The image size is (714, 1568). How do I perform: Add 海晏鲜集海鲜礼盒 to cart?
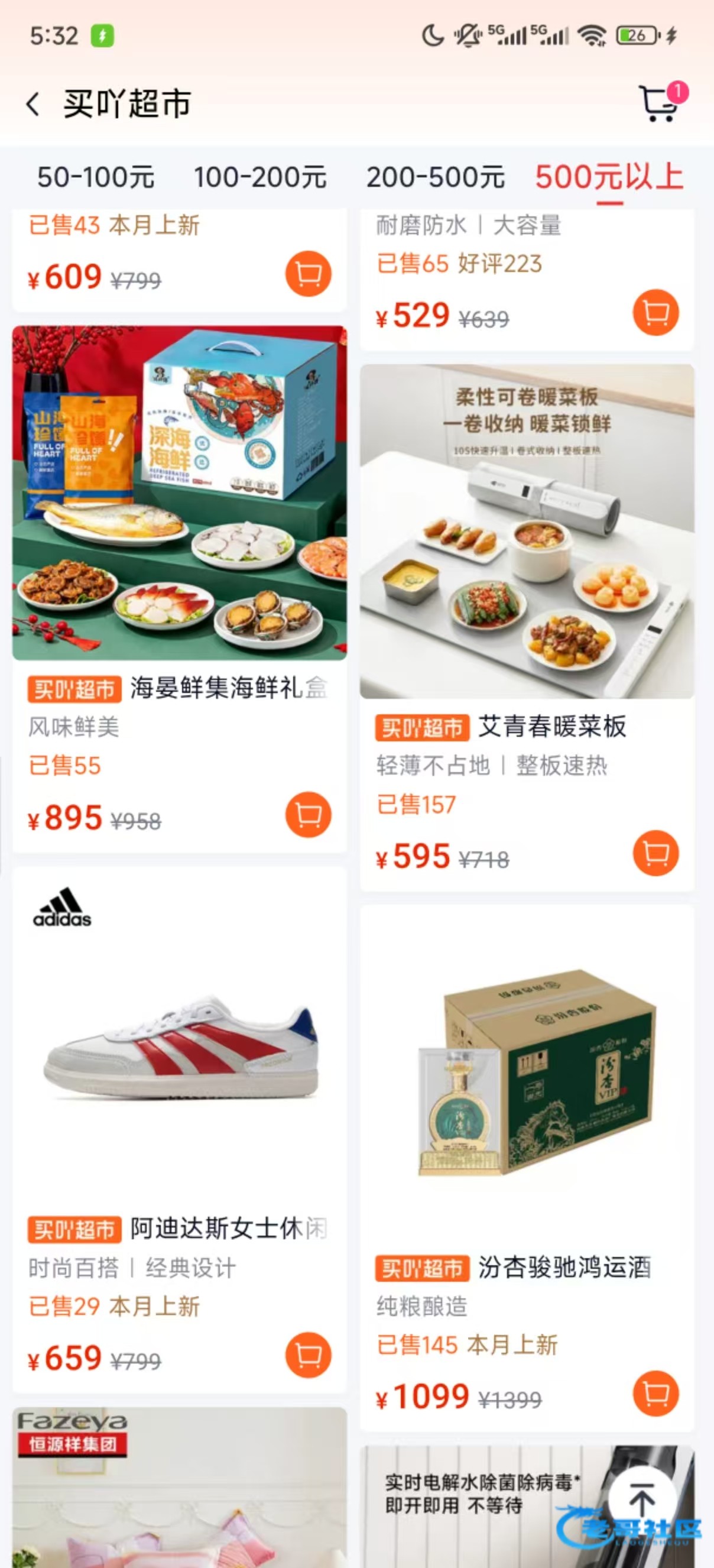tap(308, 814)
